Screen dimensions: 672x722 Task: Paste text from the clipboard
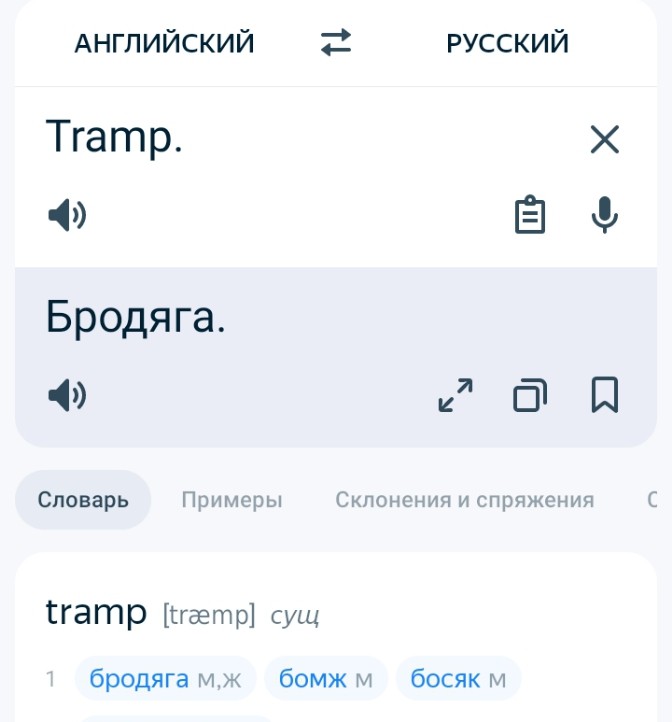coord(530,215)
